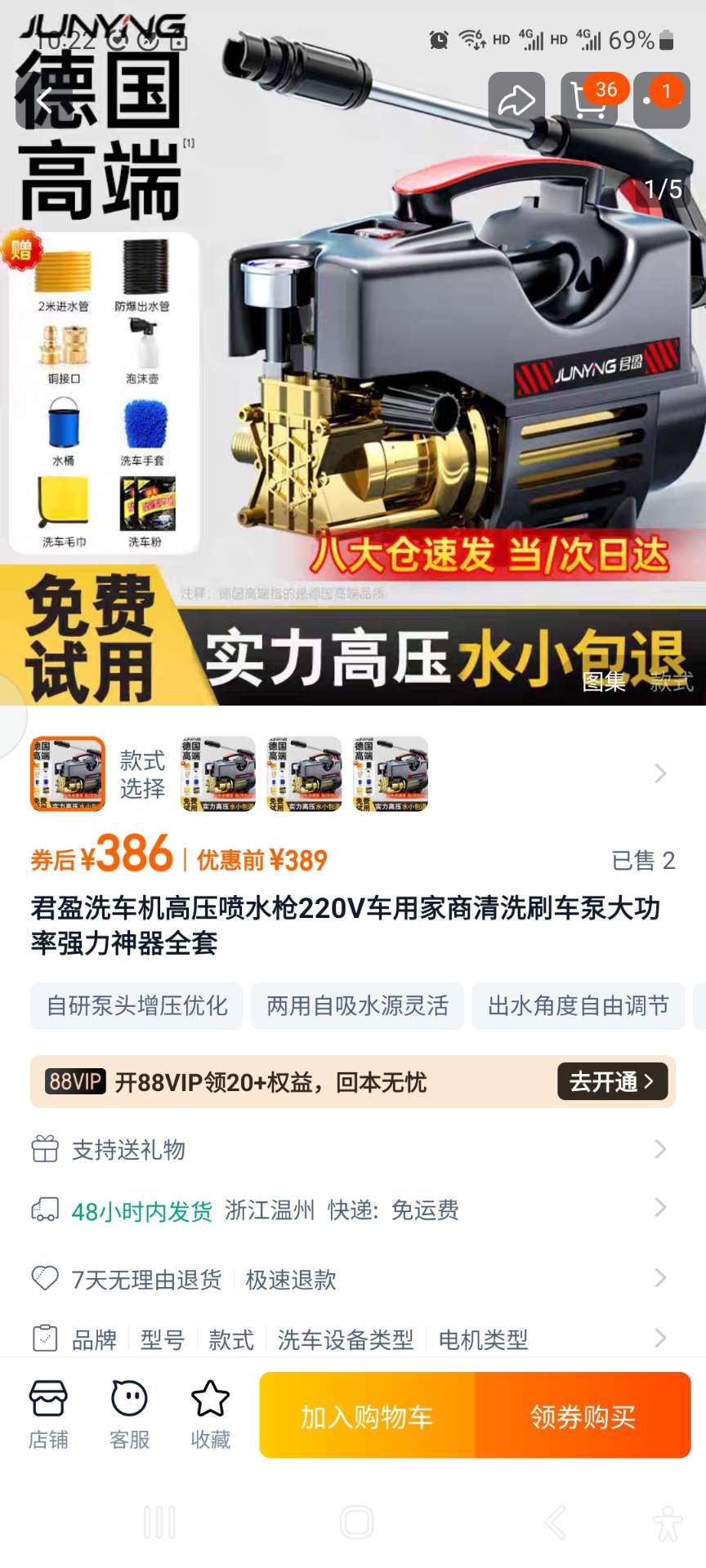Open the 7天无理由退货 return policy

(353, 1279)
